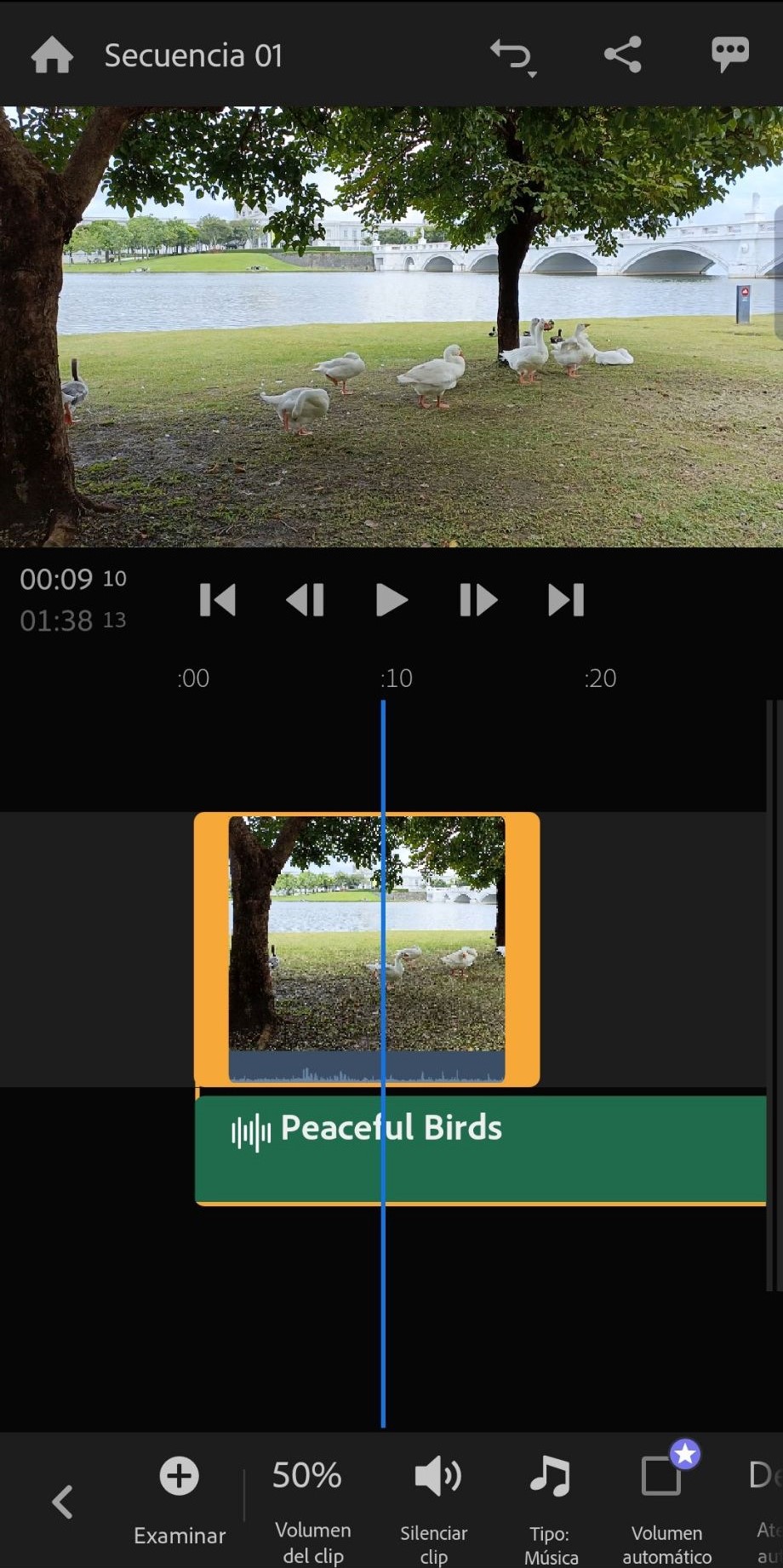This screenshot has width=783, height=1568.
Task: Undo the last edit
Action: [512, 56]
